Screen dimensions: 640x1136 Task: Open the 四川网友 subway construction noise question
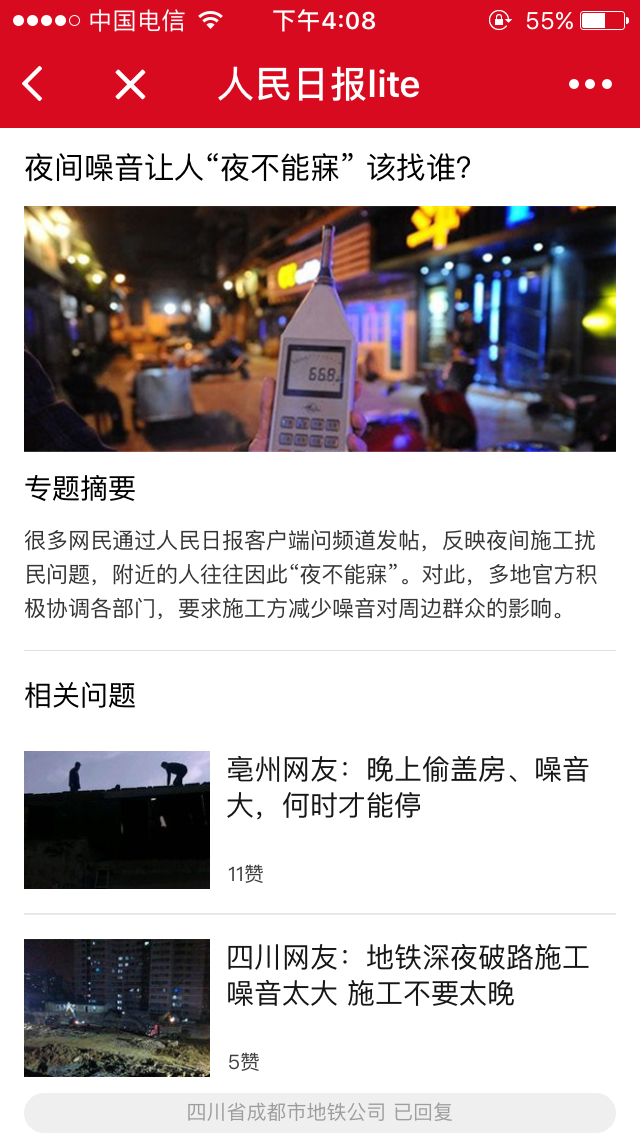tap(408, 976)
